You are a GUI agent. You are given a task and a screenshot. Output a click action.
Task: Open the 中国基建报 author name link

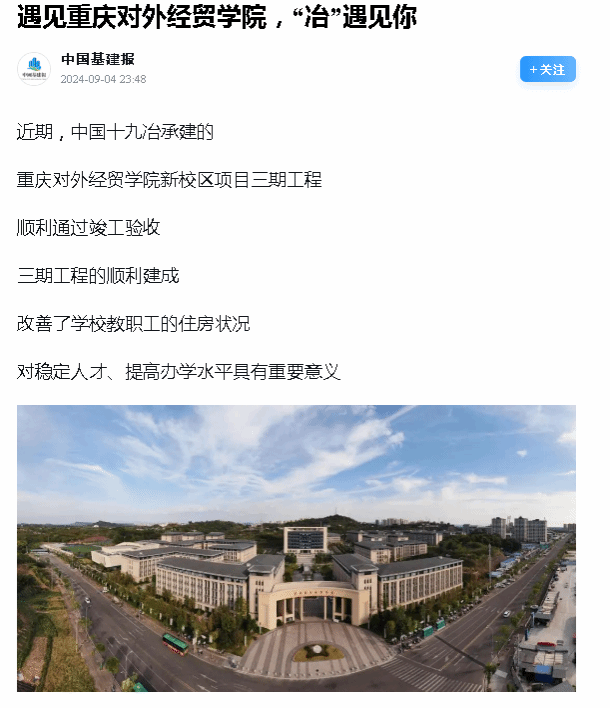pyautogui.click(x=97, y=60)
